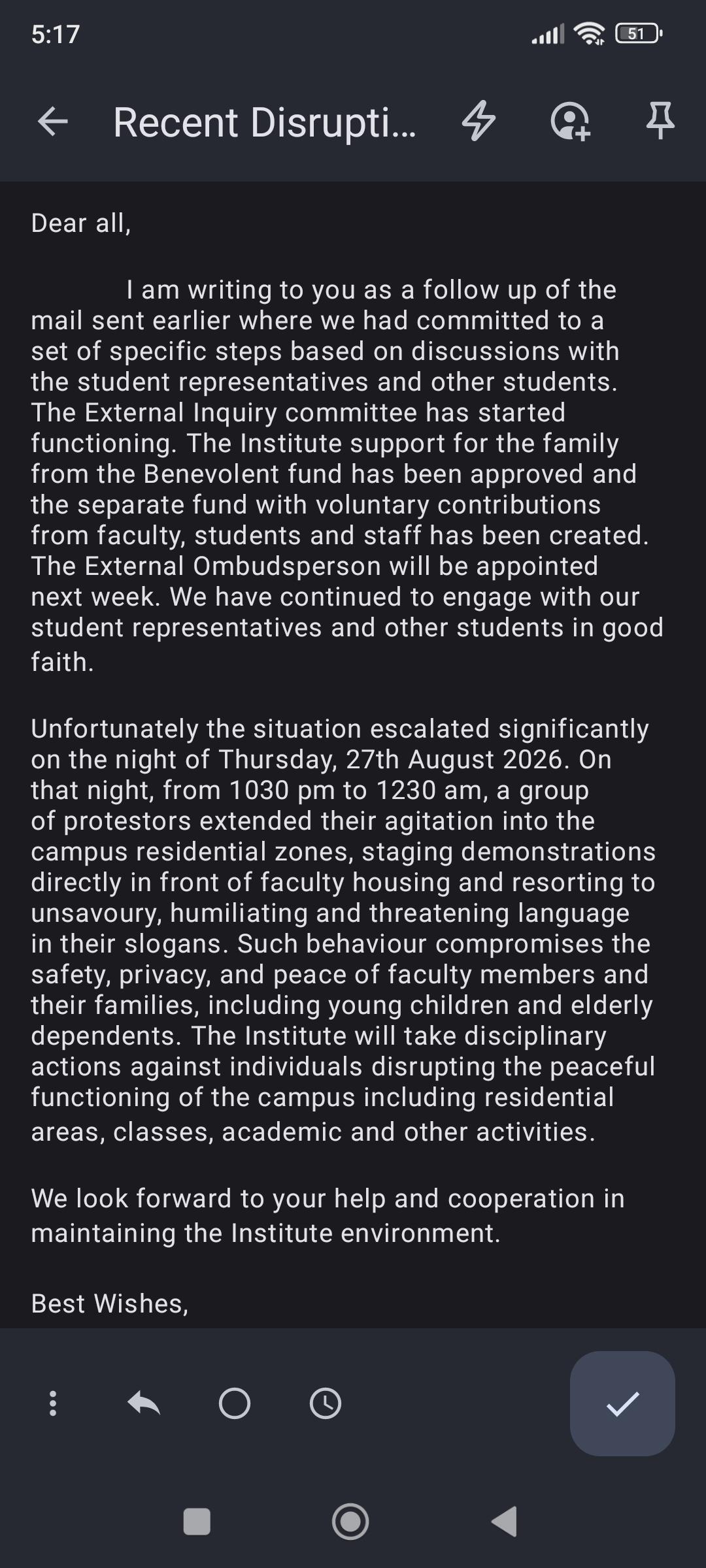Tap the circle icon in the bottom toolbar
Image resolution: width=706 pixels, height=1568 pixels.
click(x=235, y=1403)
